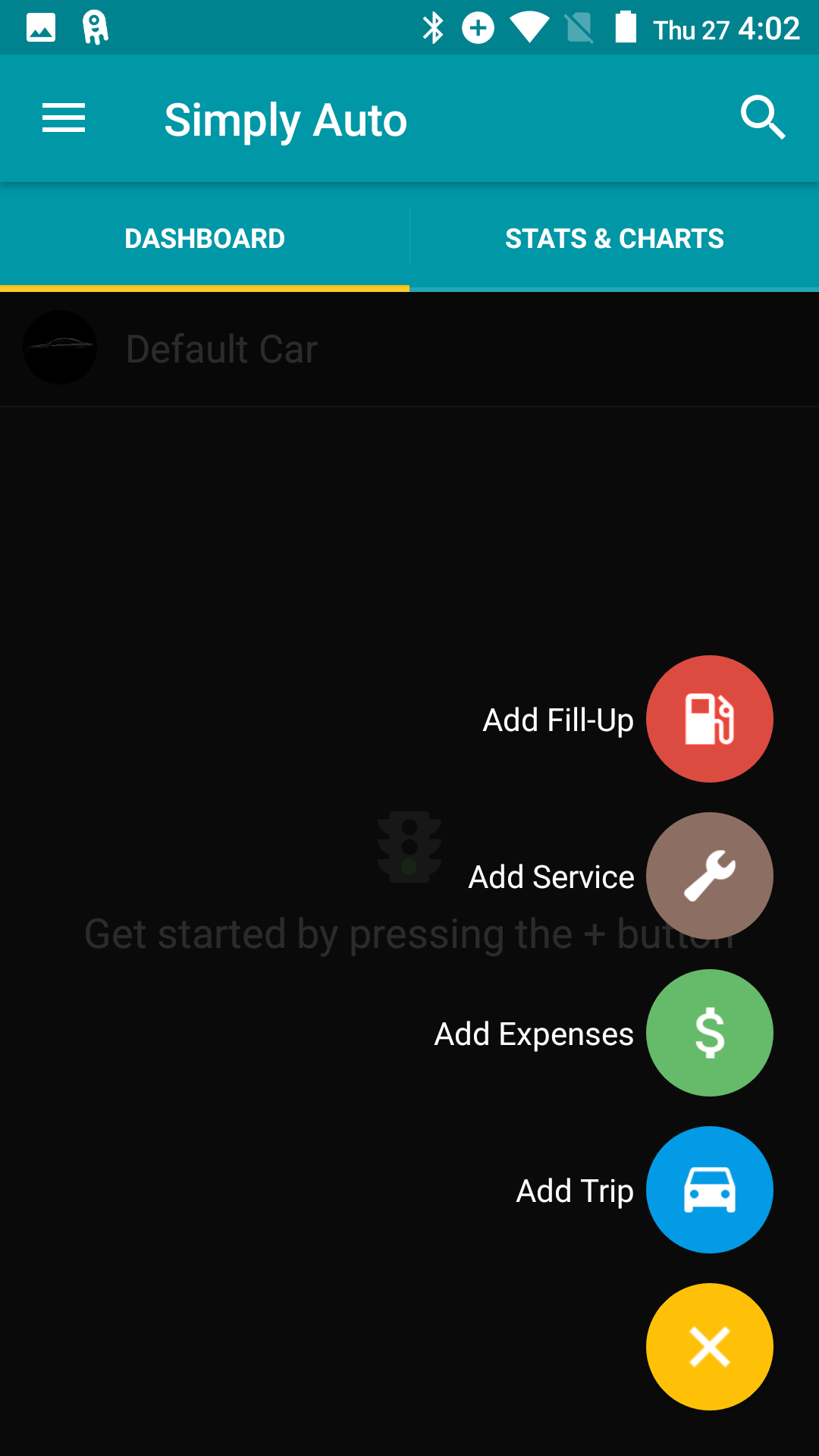Image resolution: width=819 pixels, height=1456 pixels.
Task: Tap the red Add Fill-Up button
Action: point(710,719)
